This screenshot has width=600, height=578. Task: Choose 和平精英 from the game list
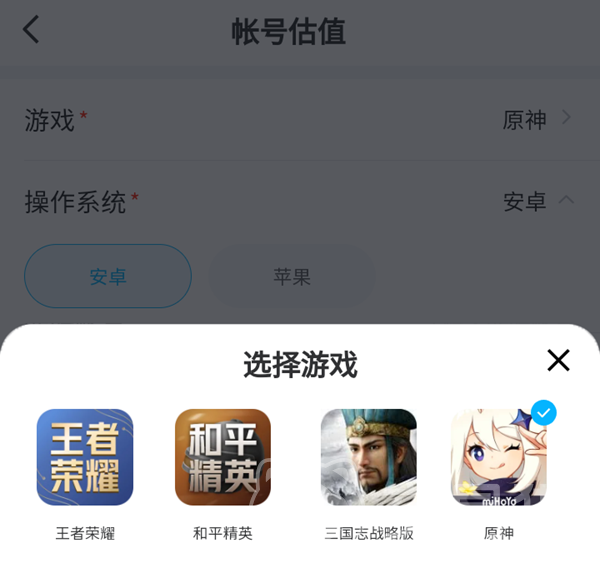(223, 457)
